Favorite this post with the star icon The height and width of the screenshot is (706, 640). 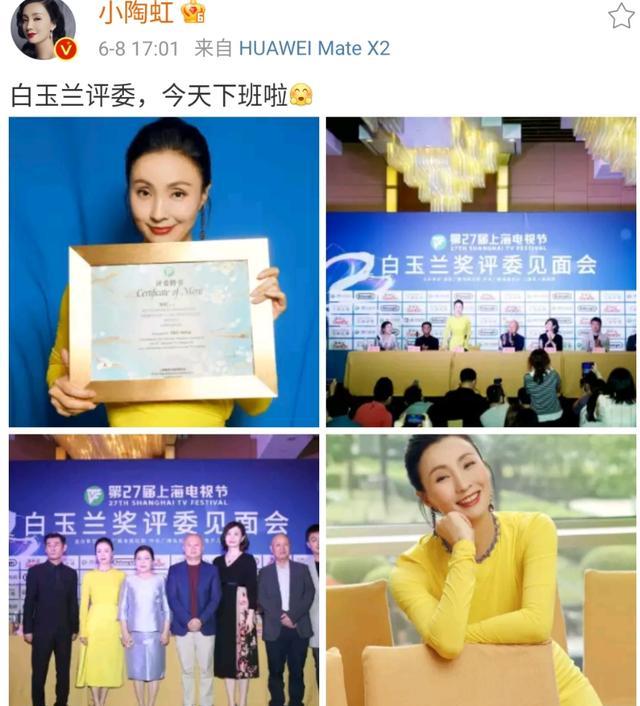621,14
